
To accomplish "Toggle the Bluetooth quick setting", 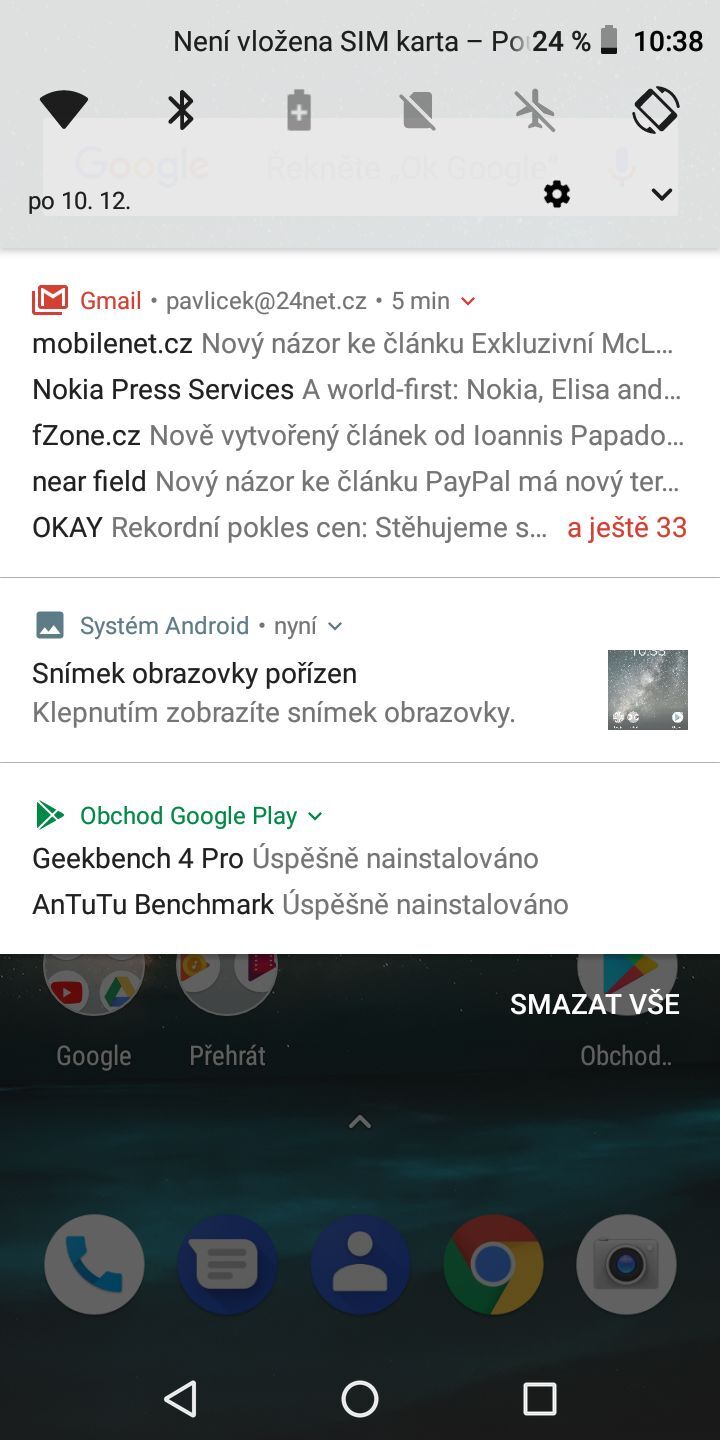I will tap(181, 109).
